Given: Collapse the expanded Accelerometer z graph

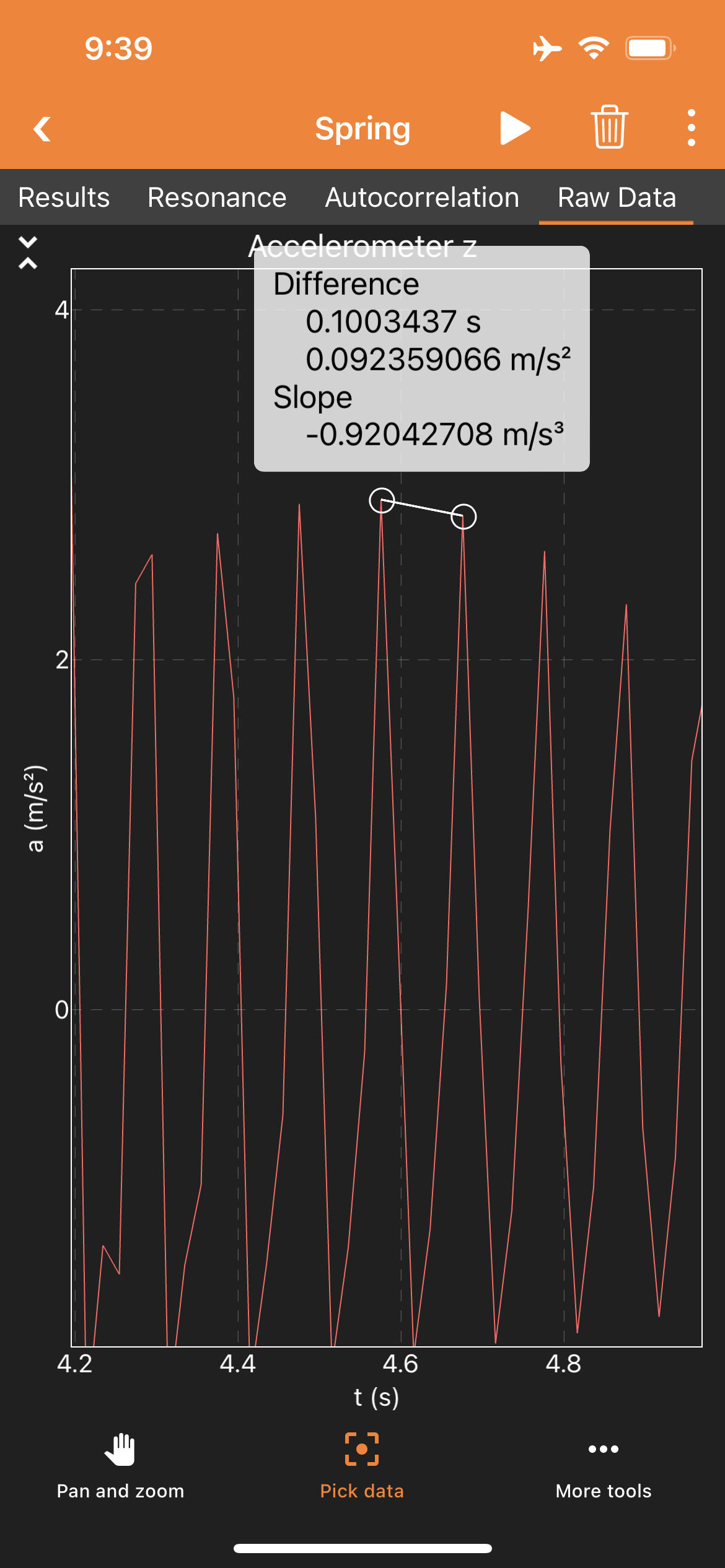Looking at the screenshot, I should 28,253.
